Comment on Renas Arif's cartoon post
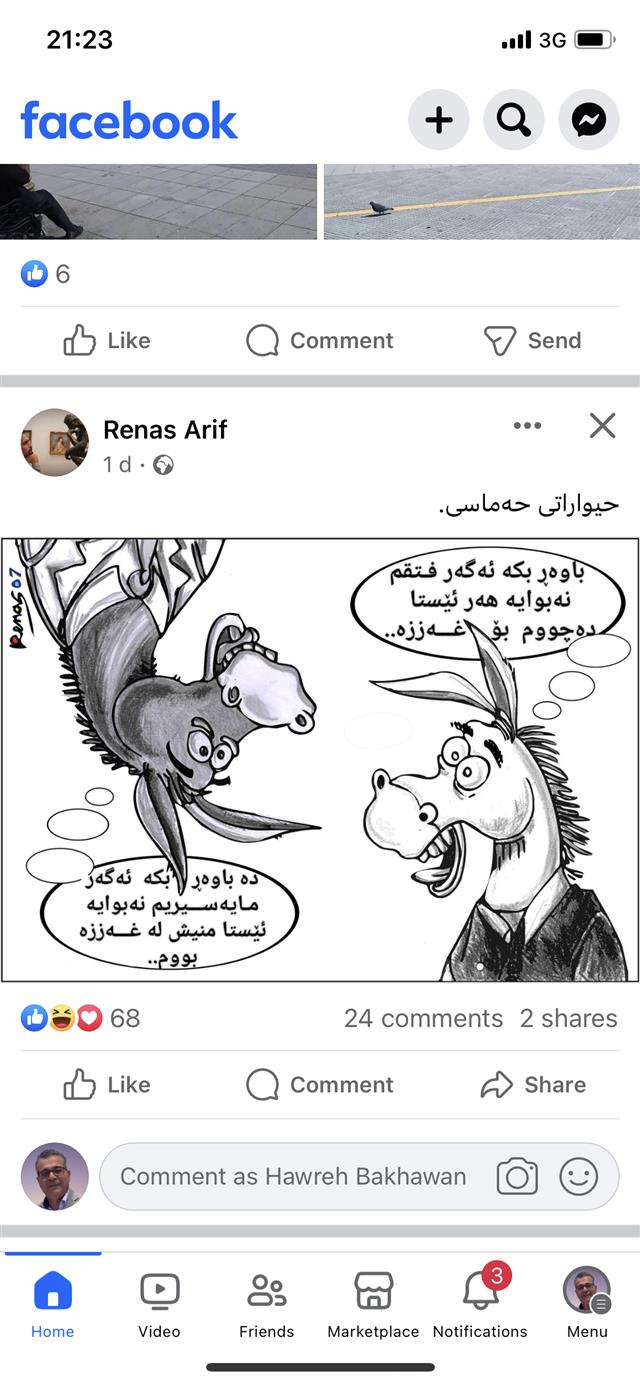The width and height of the screenshot is (640, 1385). [320, 1084]
